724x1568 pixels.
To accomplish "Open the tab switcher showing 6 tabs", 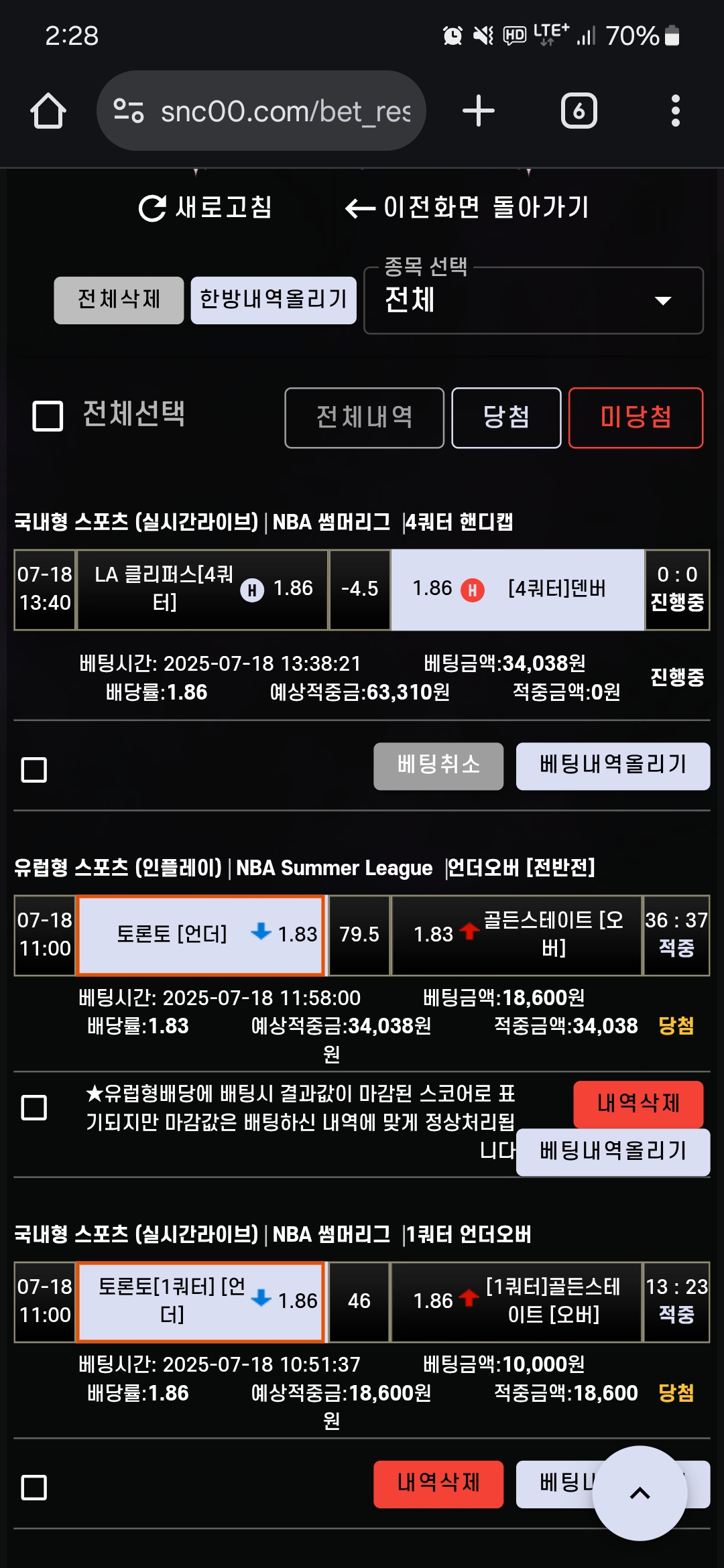I will 579,111.
